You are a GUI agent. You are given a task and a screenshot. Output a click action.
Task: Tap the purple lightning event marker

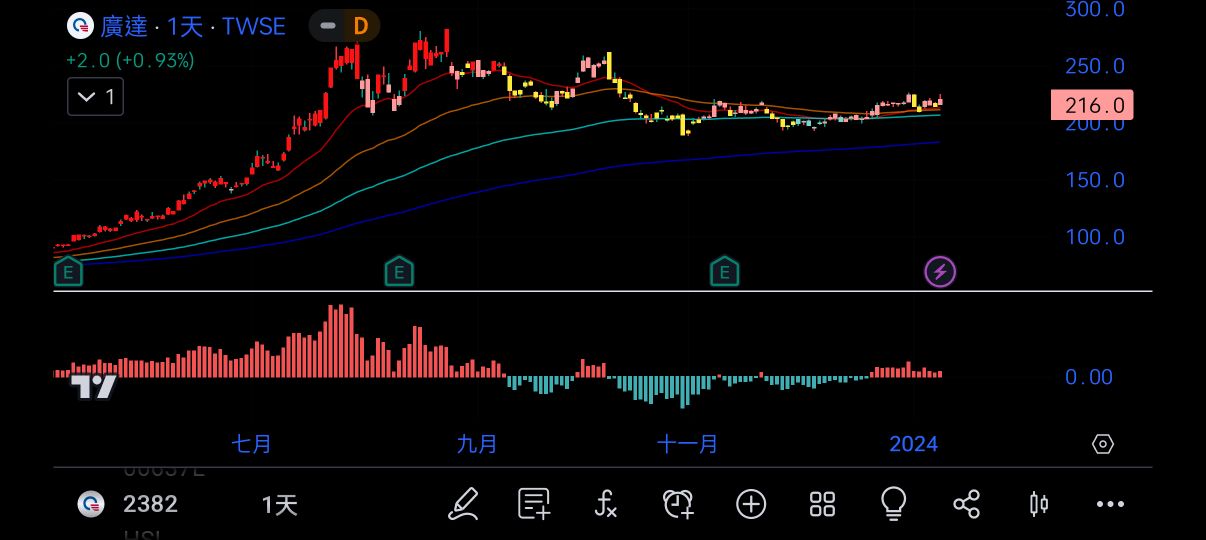click(x=940, y=271)
